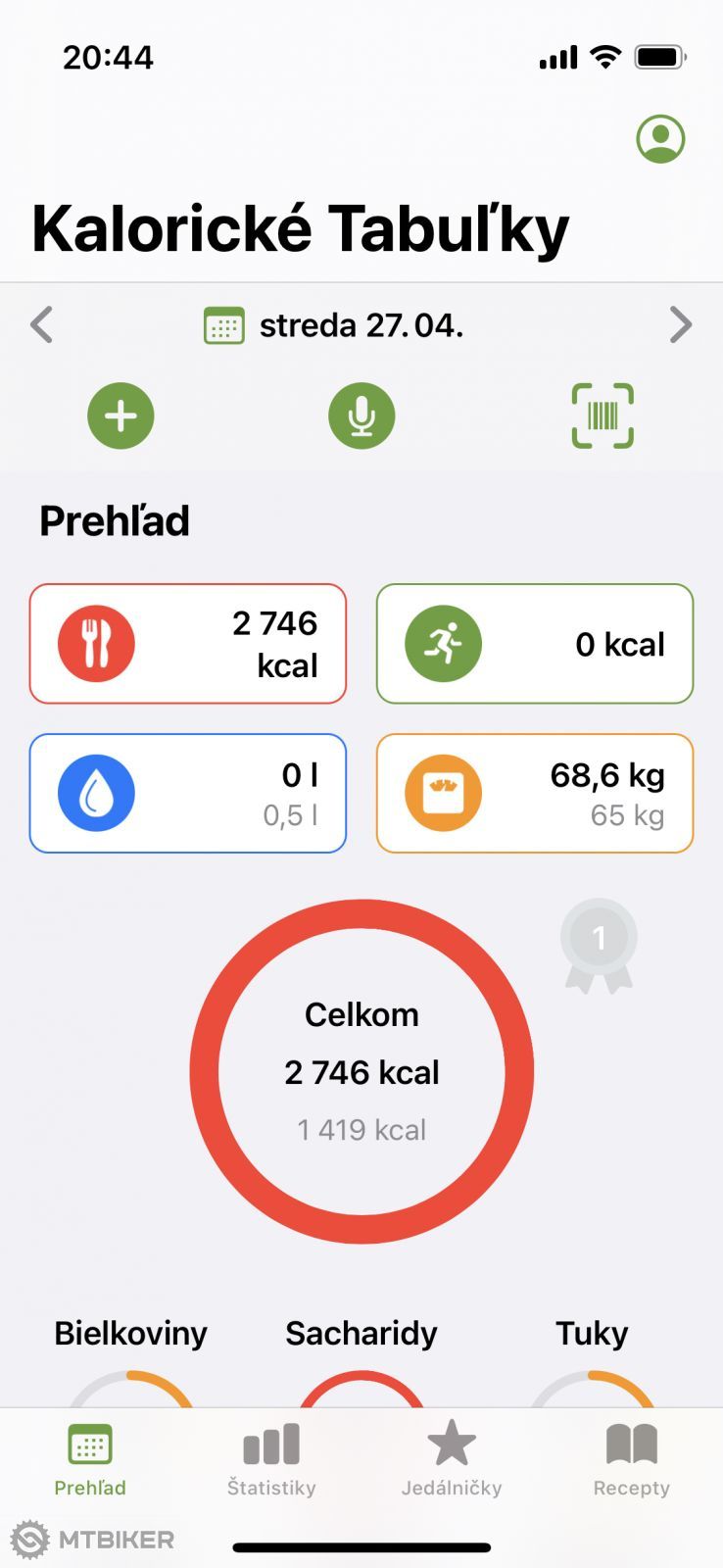Switch to the Jedálničky tab
Viewport: 723px width, 1568px height.
tap(452, 1459)
